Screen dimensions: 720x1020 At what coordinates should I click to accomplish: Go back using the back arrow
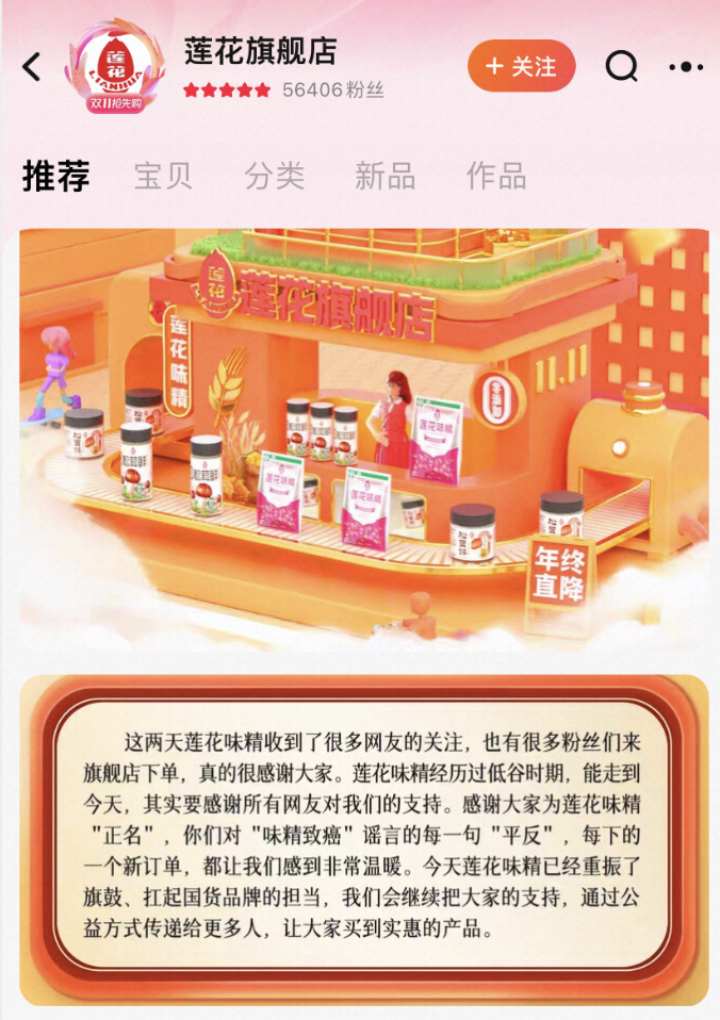pyautogui.click(x=32, y=68)
